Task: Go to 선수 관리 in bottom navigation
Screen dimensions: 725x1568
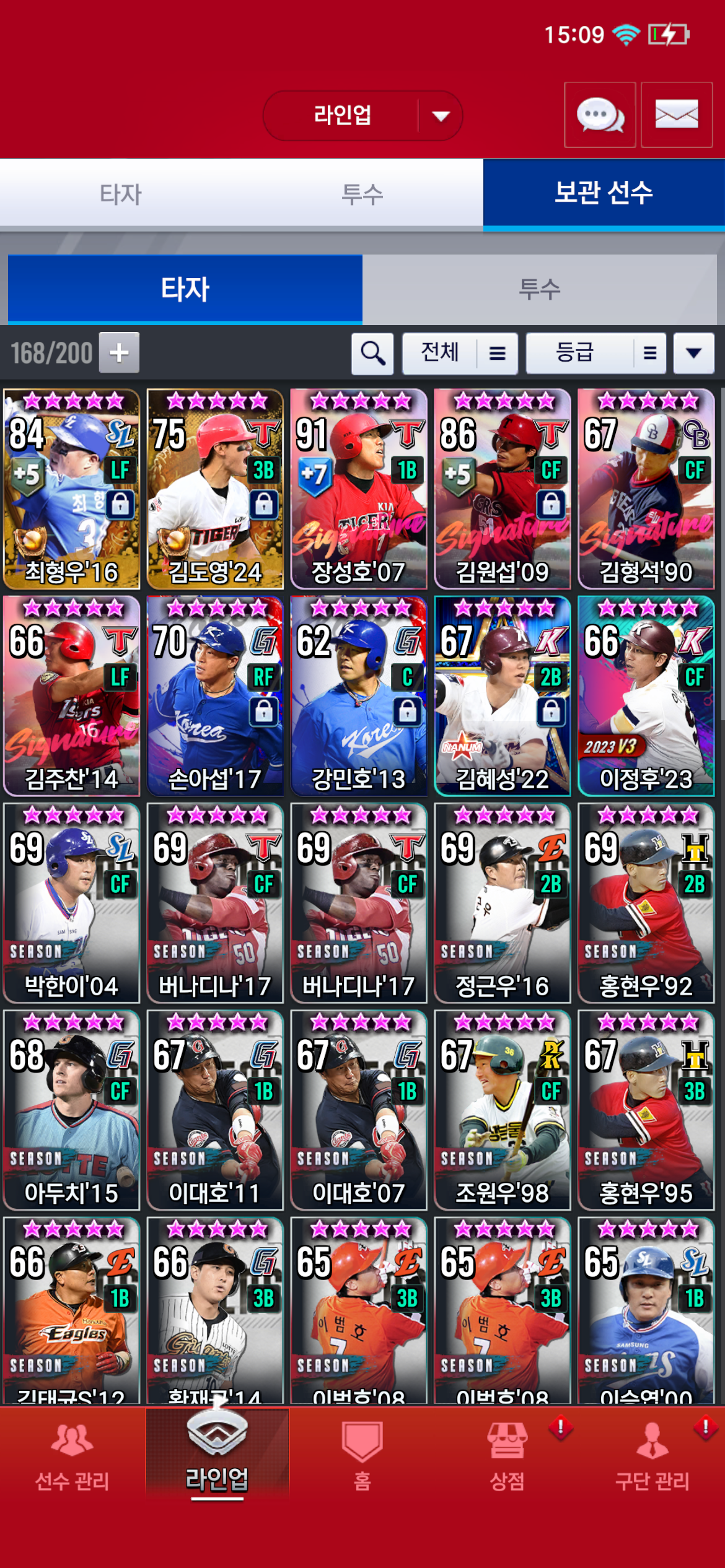Action: pyautogui.click(x=72, y=1455)
